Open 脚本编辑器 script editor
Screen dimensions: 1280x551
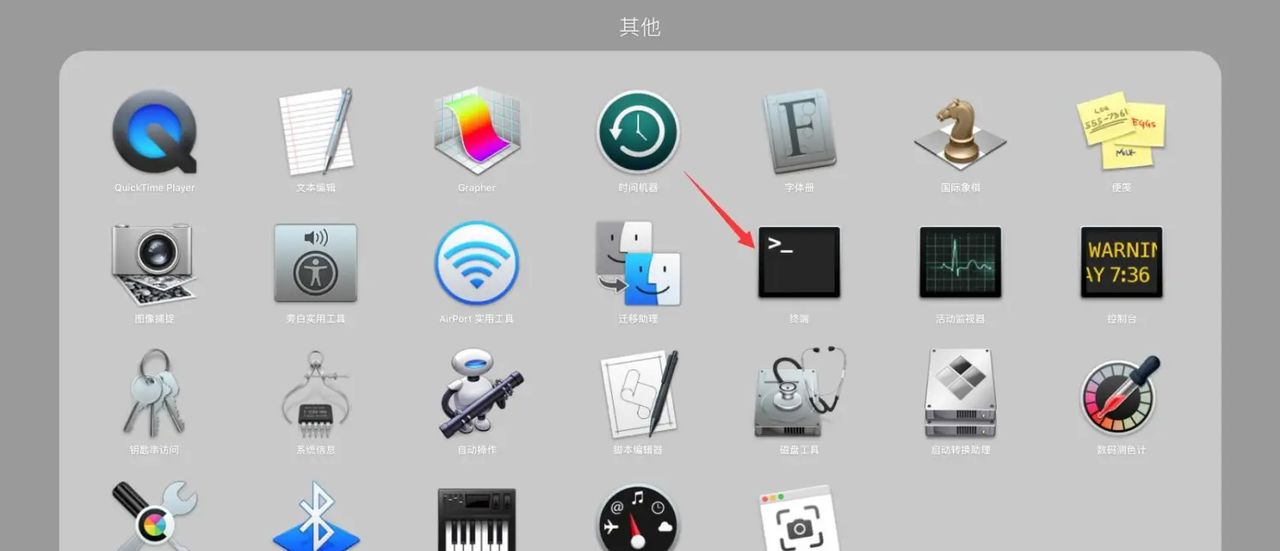pyautogui.click(x=638, y=393)
